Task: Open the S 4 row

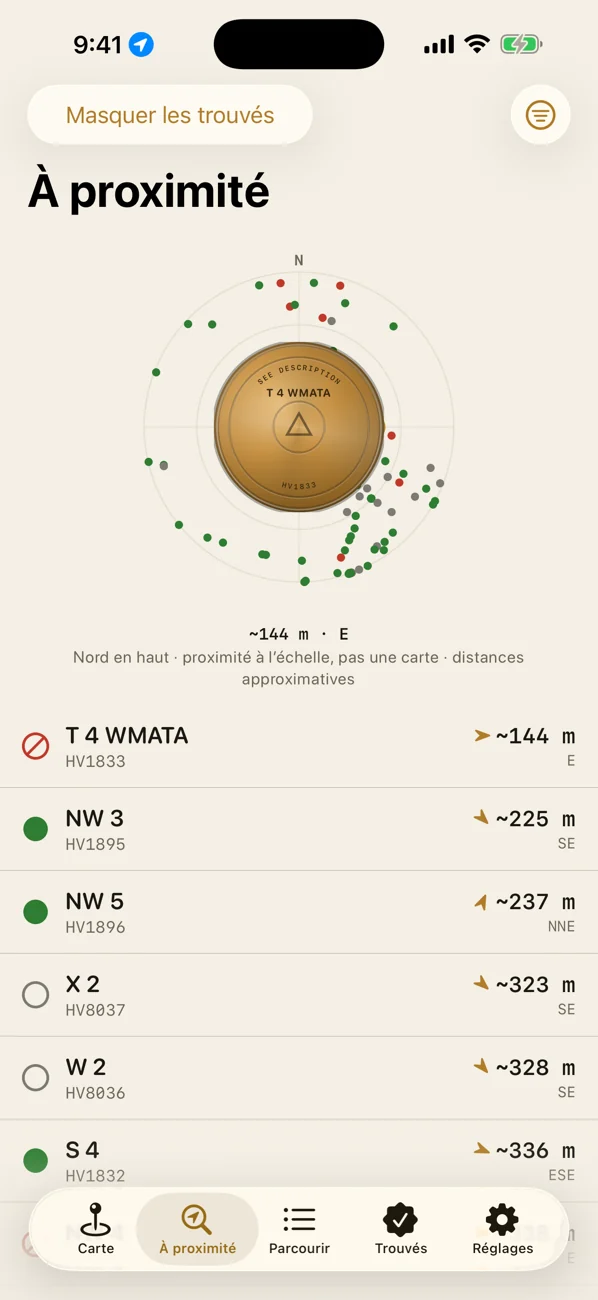Action: (x=299, y=1161)
